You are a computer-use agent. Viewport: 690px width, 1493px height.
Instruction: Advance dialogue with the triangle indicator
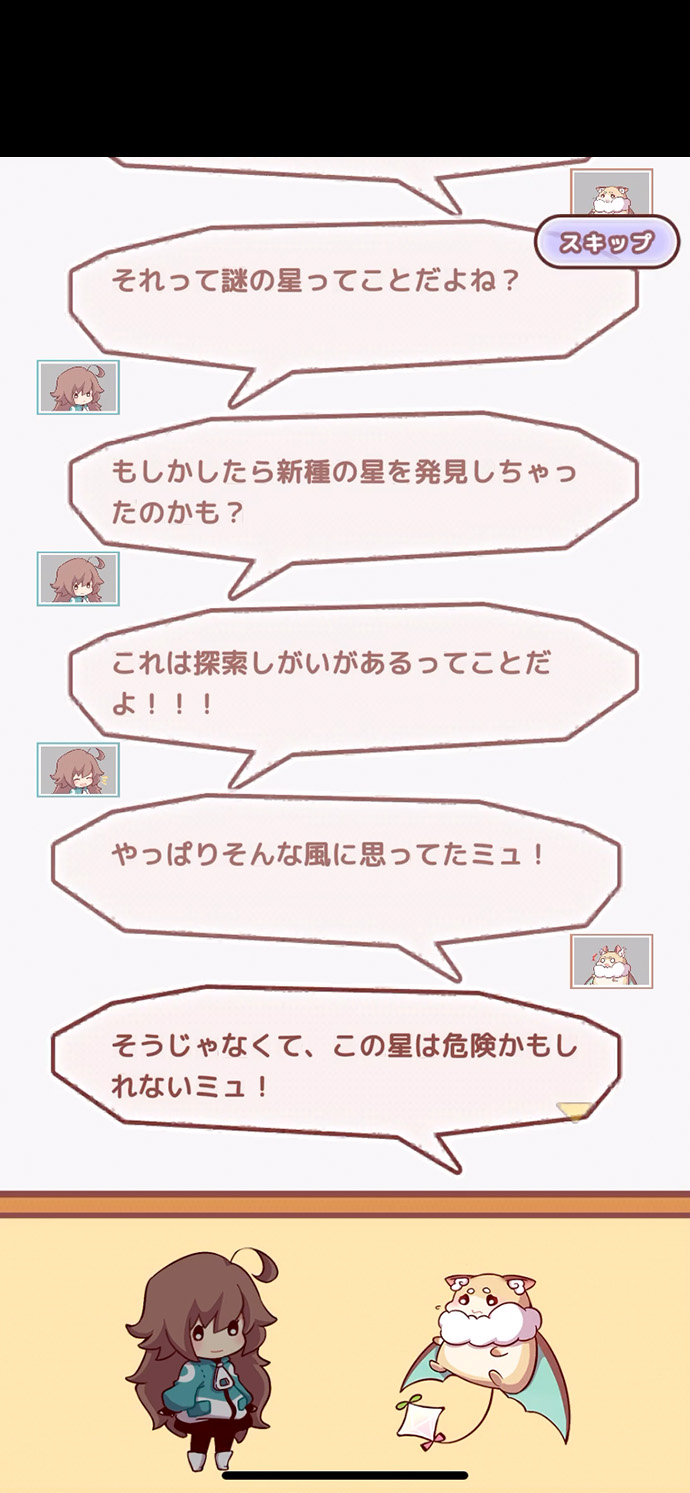[575, 1111]
